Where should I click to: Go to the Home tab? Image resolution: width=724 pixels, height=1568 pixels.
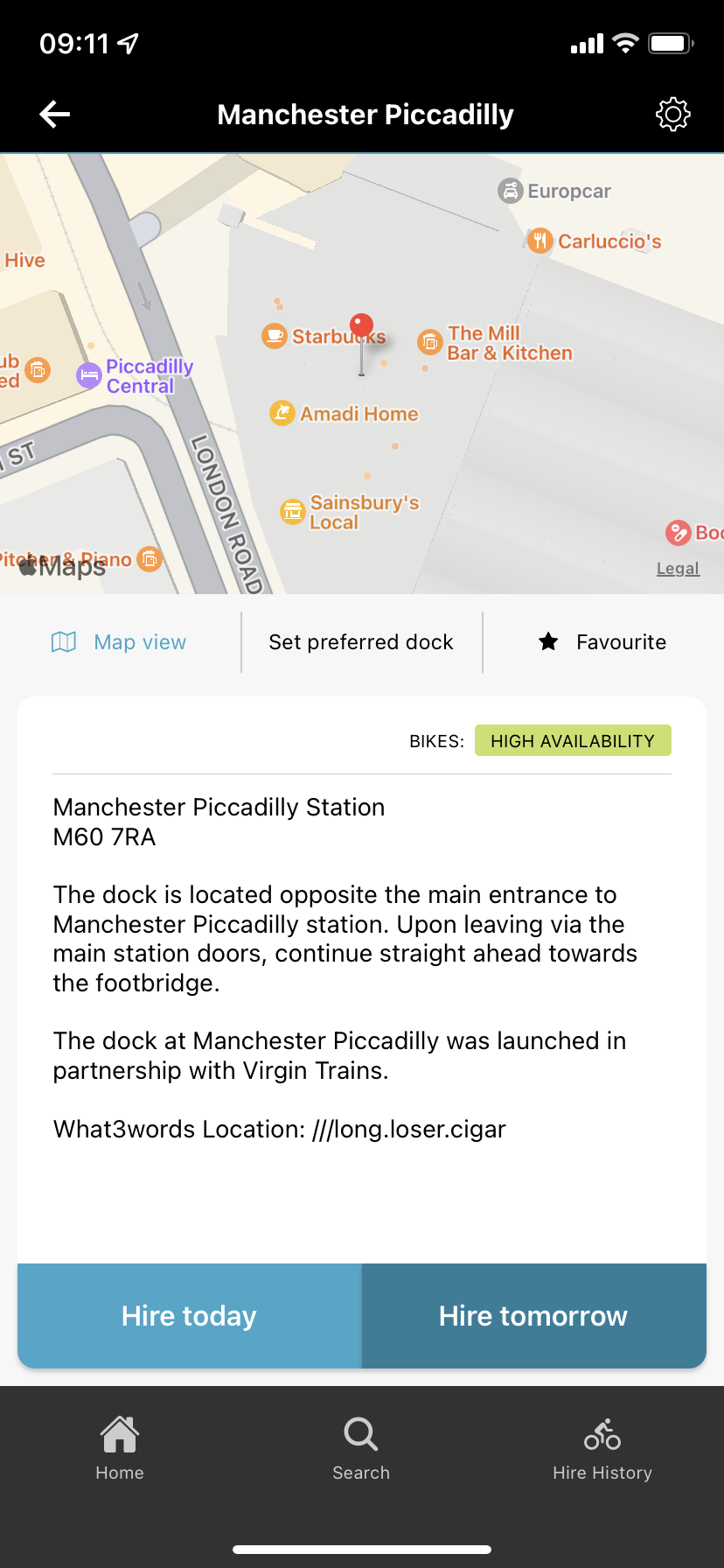coord(120,1448)
